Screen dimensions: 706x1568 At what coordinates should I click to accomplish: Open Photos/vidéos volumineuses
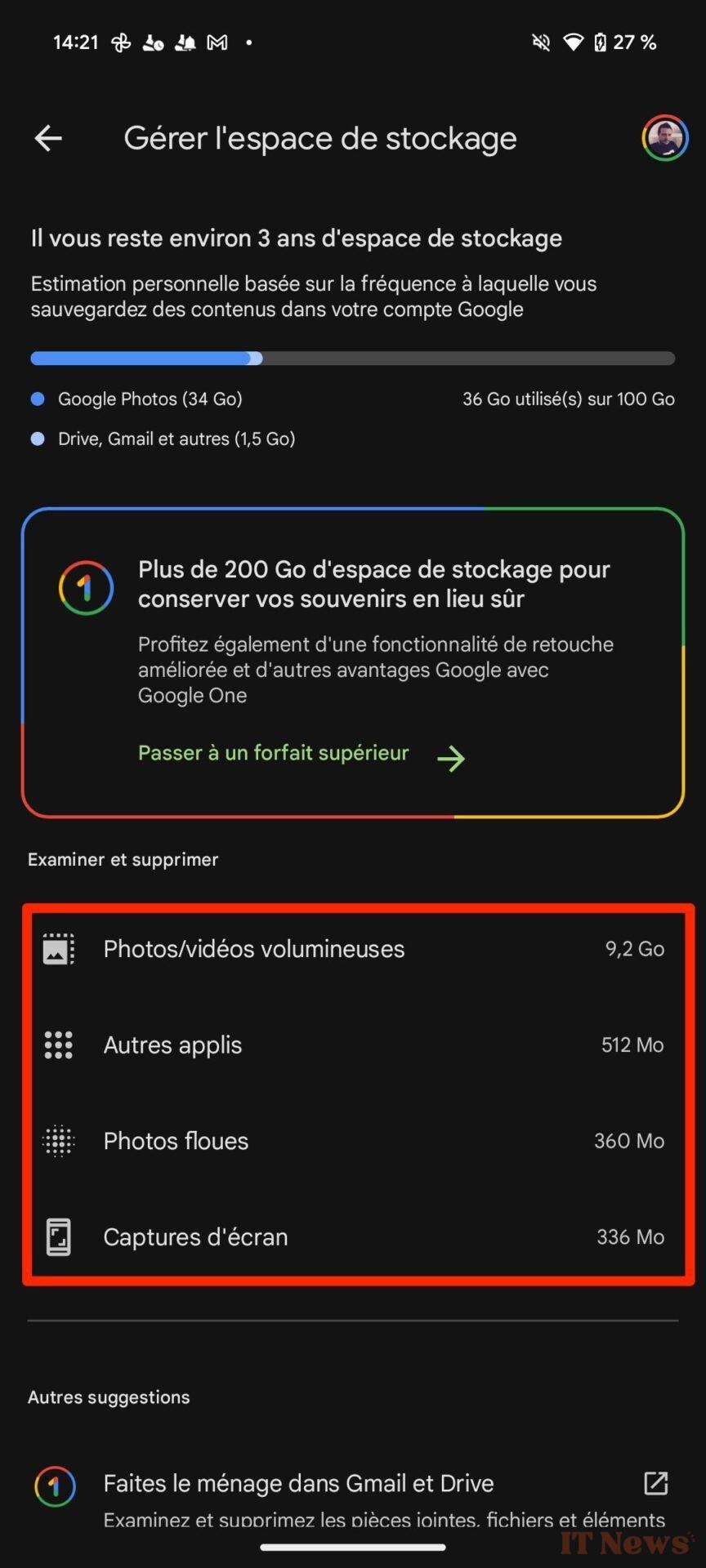coord(353,949)
